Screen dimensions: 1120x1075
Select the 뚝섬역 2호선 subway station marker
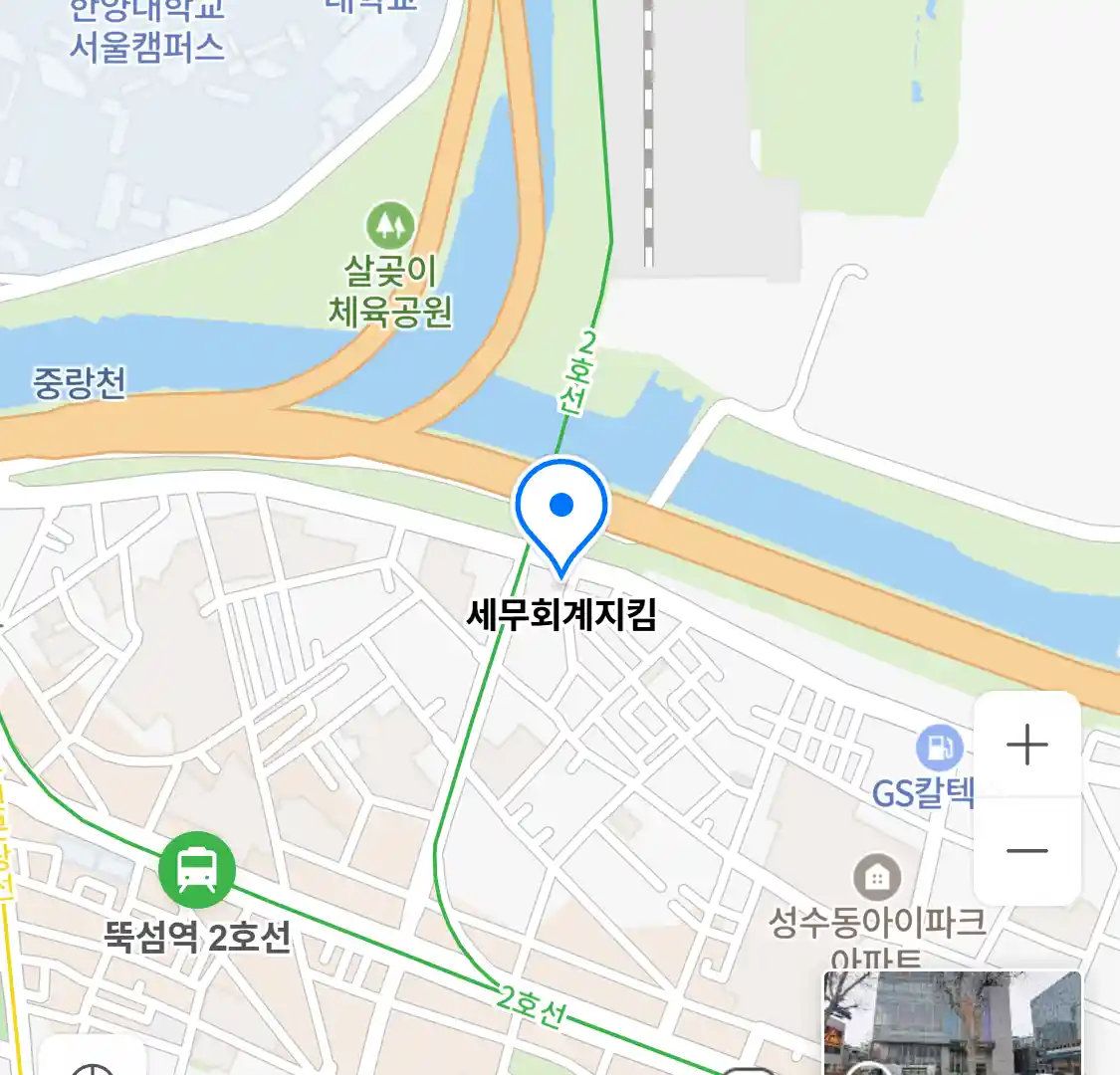(x=197, y=870)
